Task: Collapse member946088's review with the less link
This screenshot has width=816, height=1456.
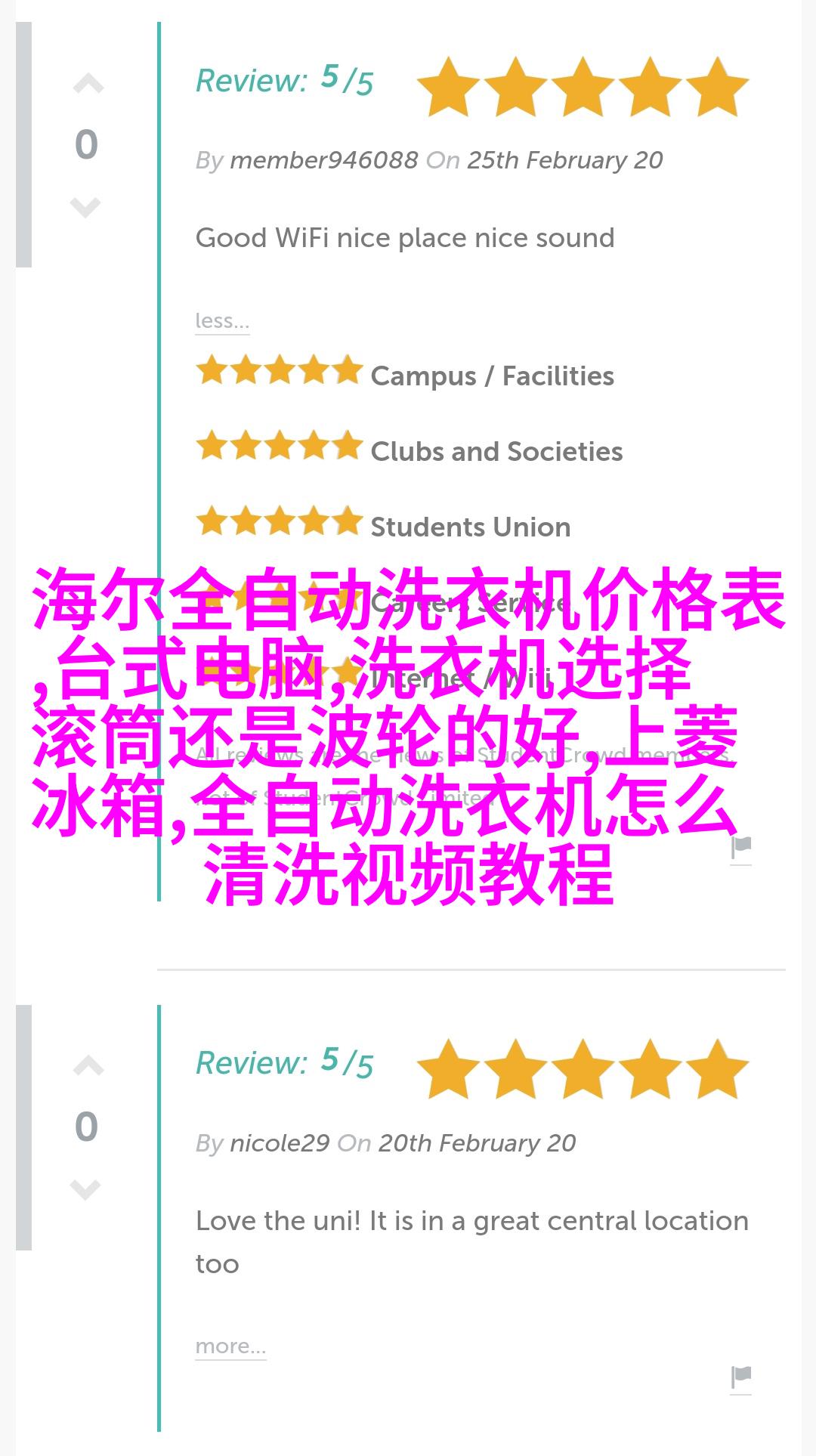Action: [221, 321]
